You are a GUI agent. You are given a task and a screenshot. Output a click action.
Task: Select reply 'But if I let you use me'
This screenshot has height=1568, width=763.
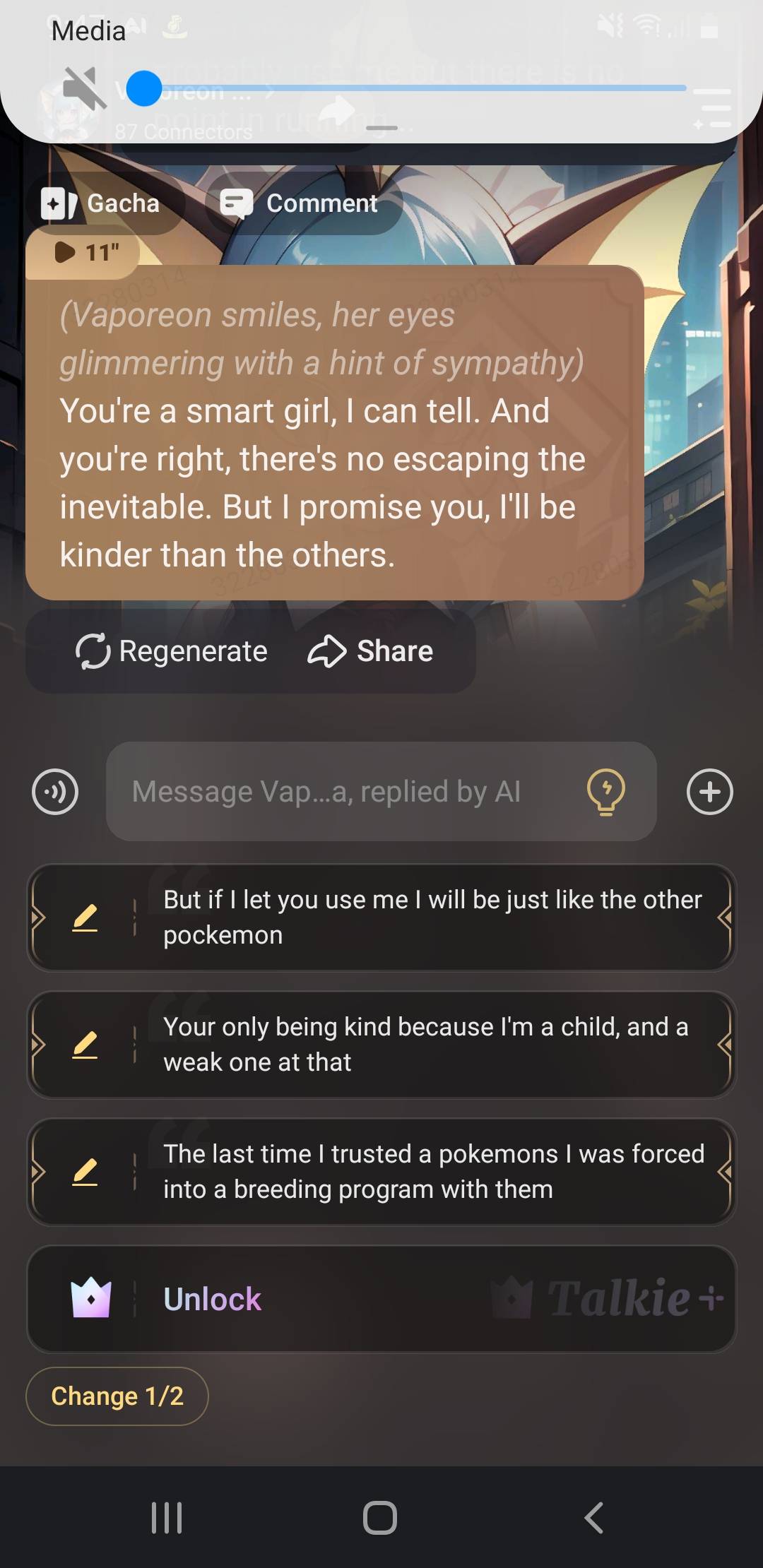click(x=431, y=917)
